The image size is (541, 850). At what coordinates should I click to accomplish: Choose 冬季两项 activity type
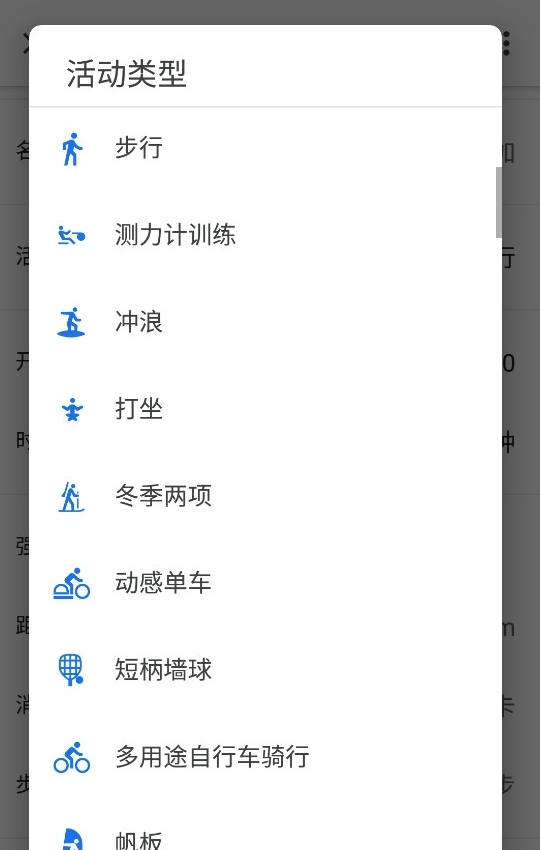pyautogui.click(x=265, y=496)
